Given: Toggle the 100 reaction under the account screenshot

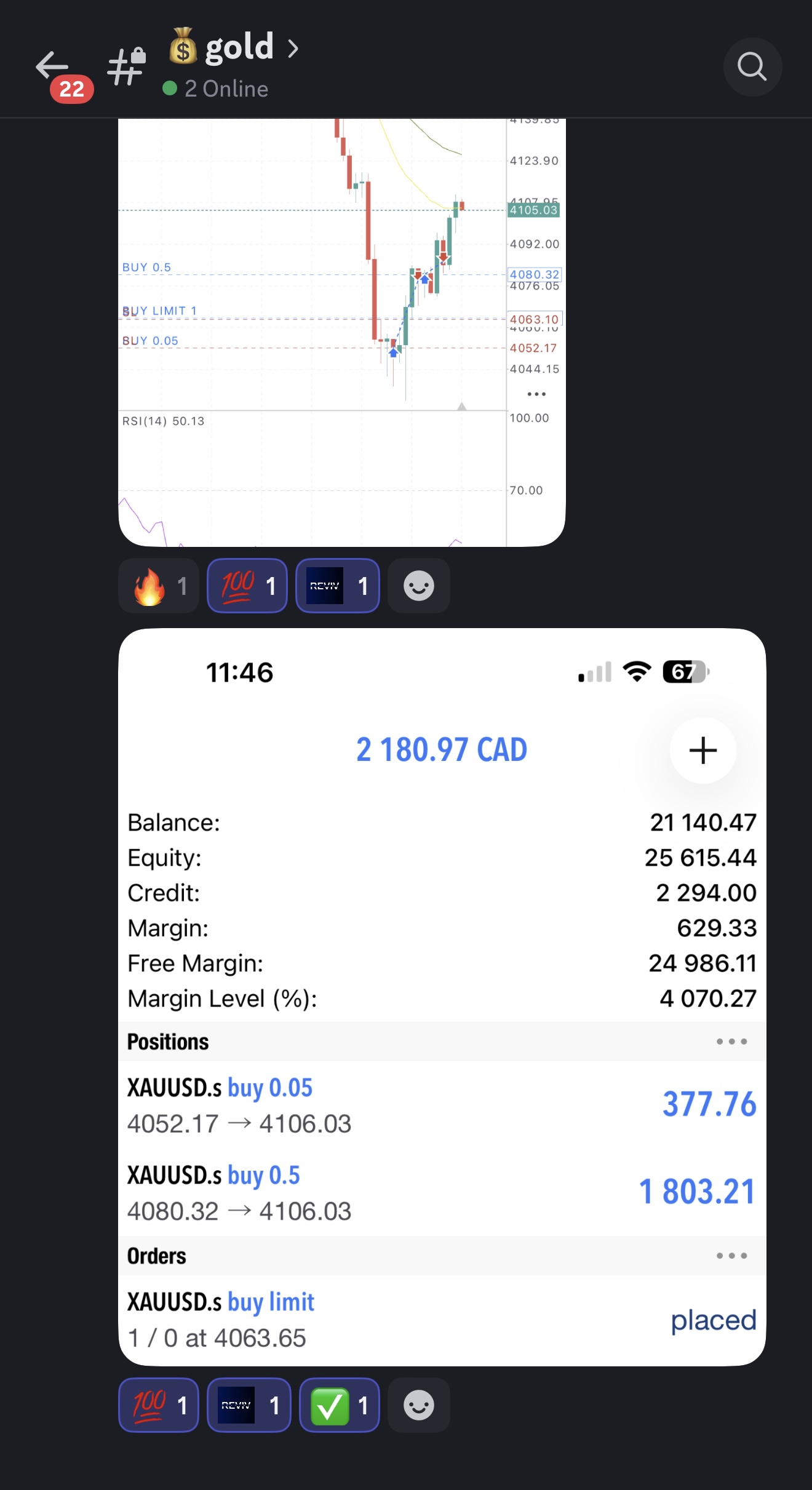Looking at the screenshot, I should tap(159, 1405).
